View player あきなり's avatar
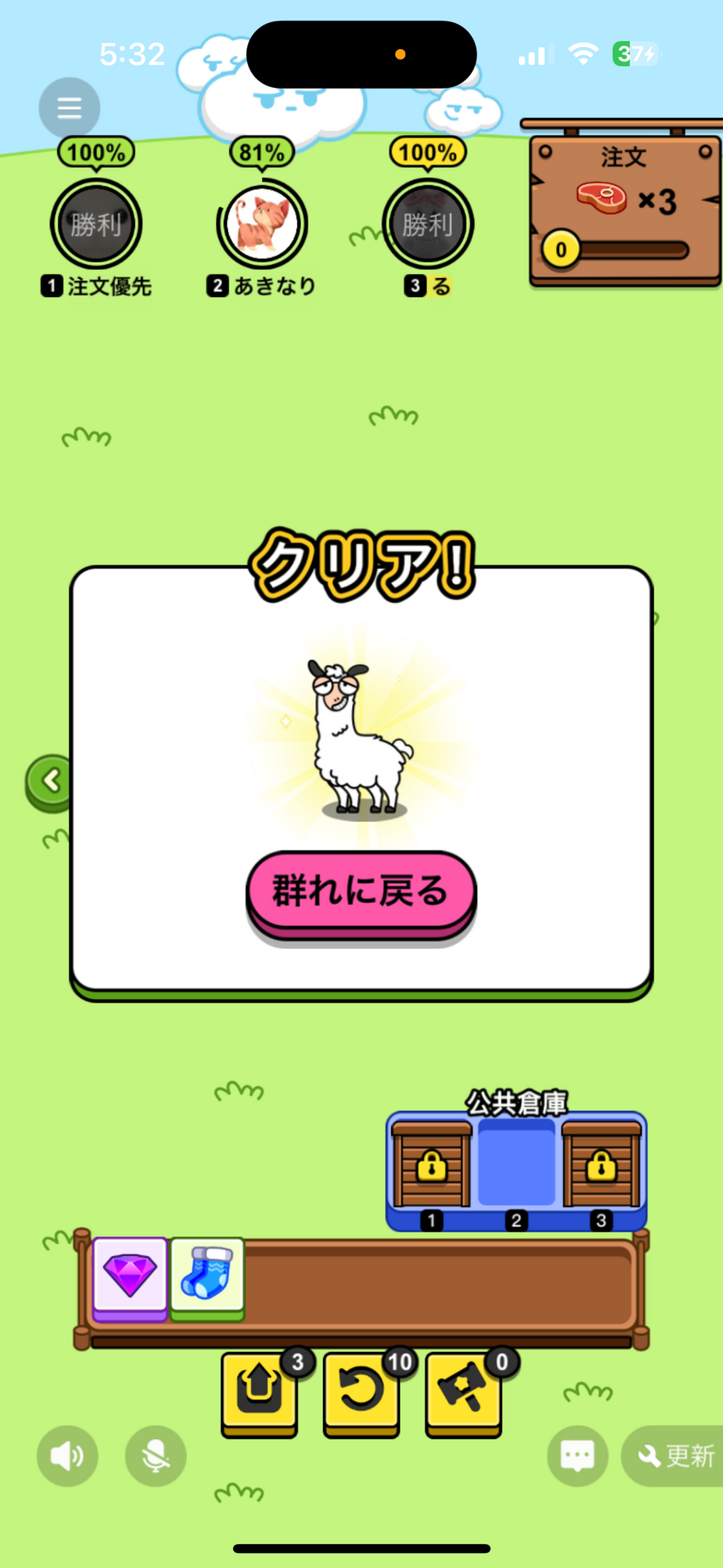723x1568 pixels. [262, 224]
